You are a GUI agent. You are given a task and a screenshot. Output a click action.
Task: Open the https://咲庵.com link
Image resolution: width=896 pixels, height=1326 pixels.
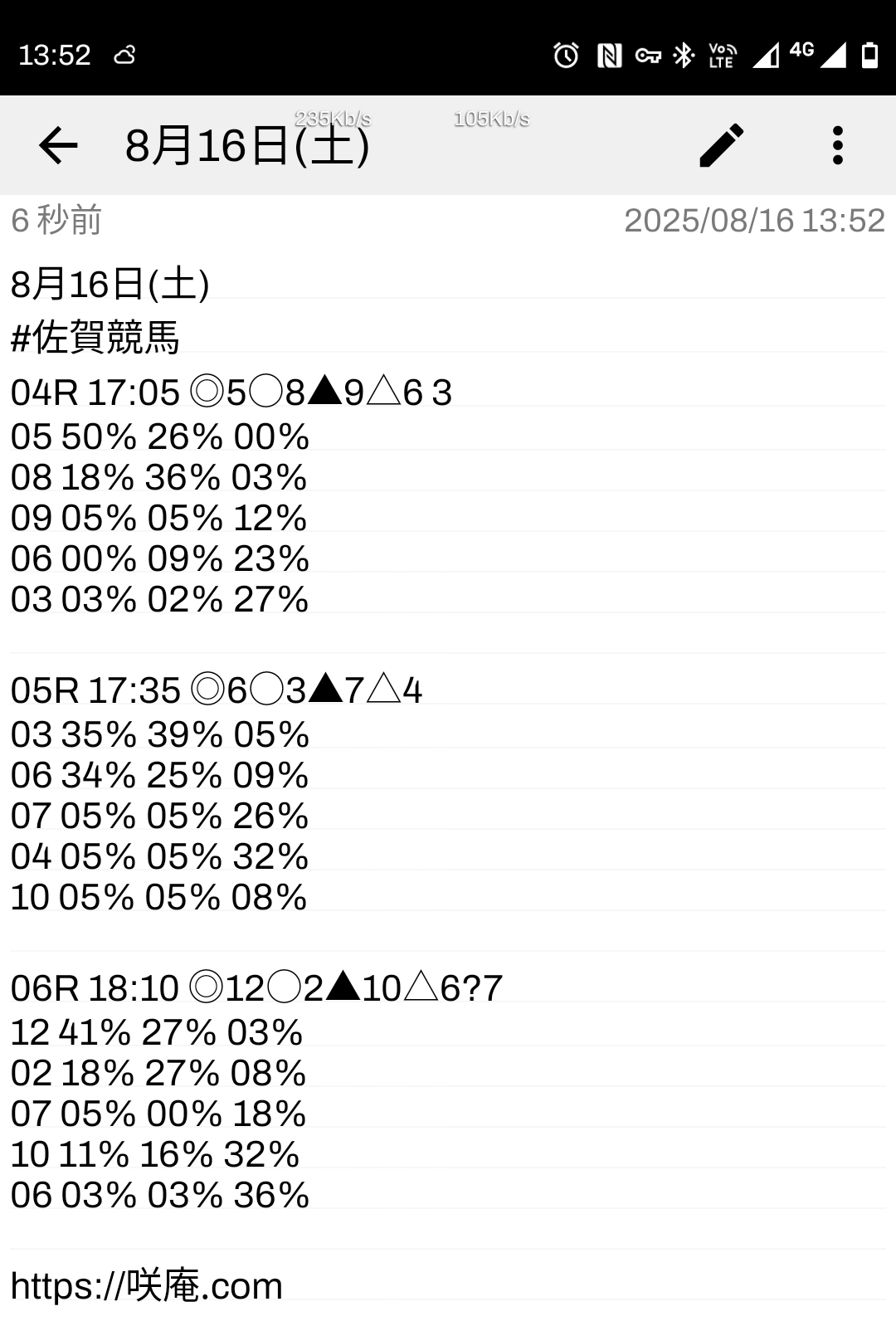pos(147,1286)
